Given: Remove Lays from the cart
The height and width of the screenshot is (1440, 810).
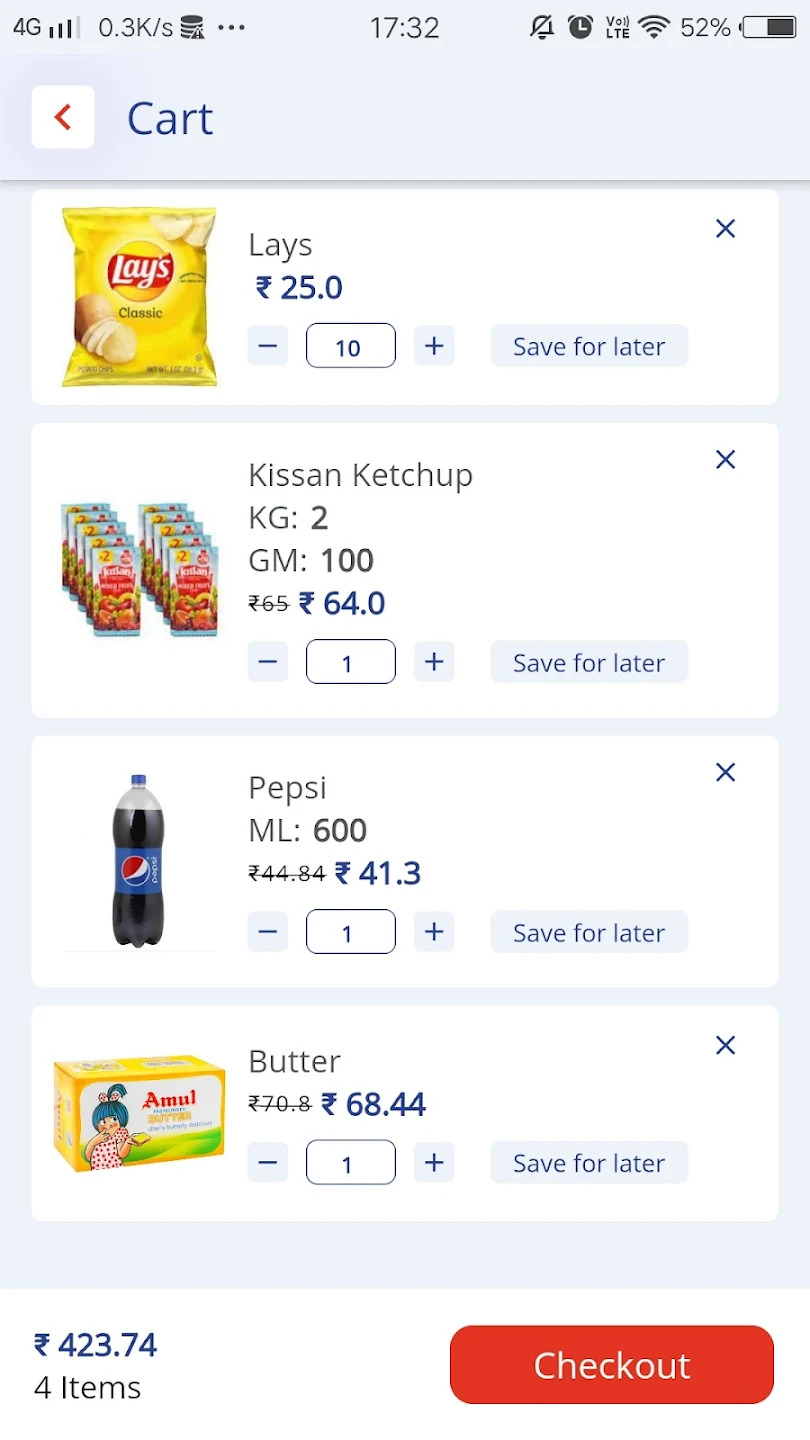Looking at the screenshot, I should pos(725,229).
